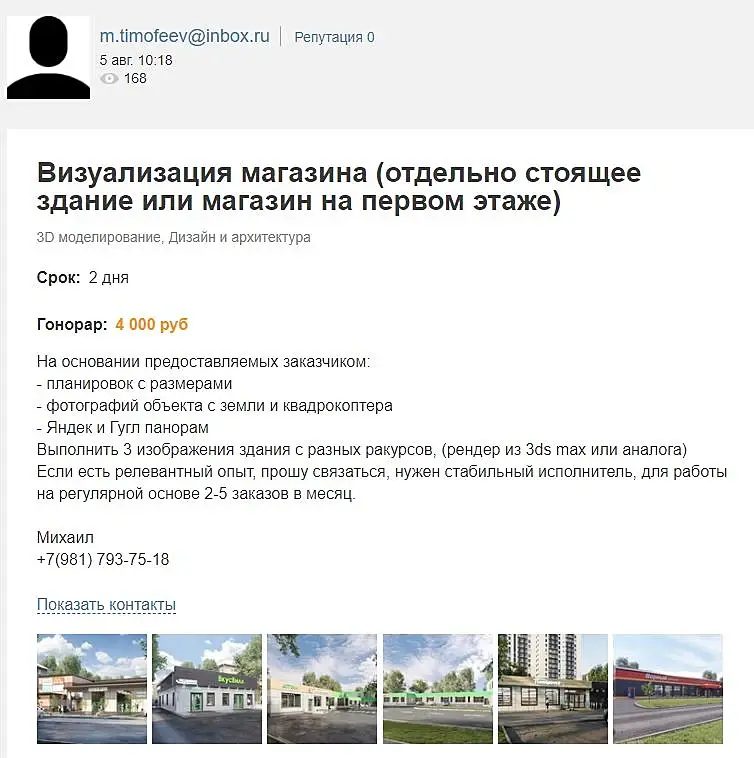Image resolution: width=754 pixels, height=758 pixels.
Task: Open the second image with the ВкусВилл store
Action: 207,689
